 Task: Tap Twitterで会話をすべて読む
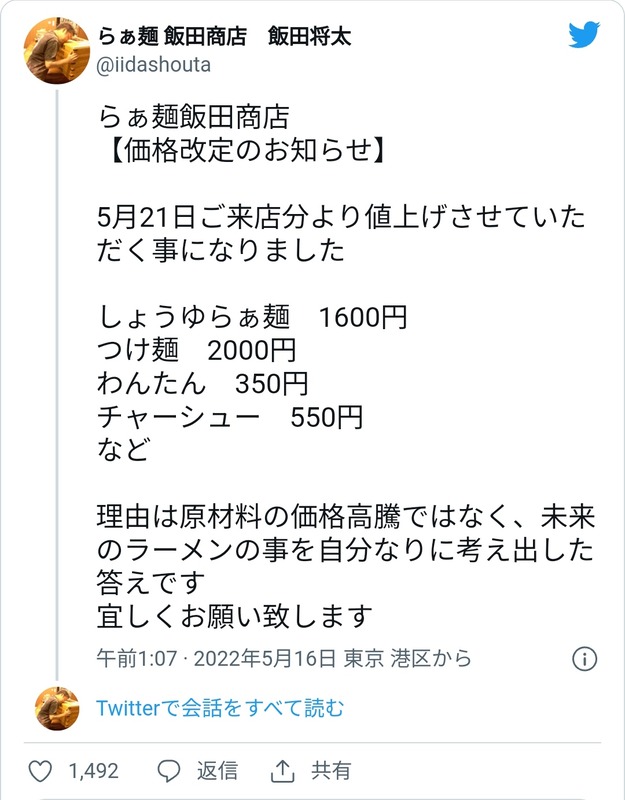pyautogui.click(x=220, y=708)
